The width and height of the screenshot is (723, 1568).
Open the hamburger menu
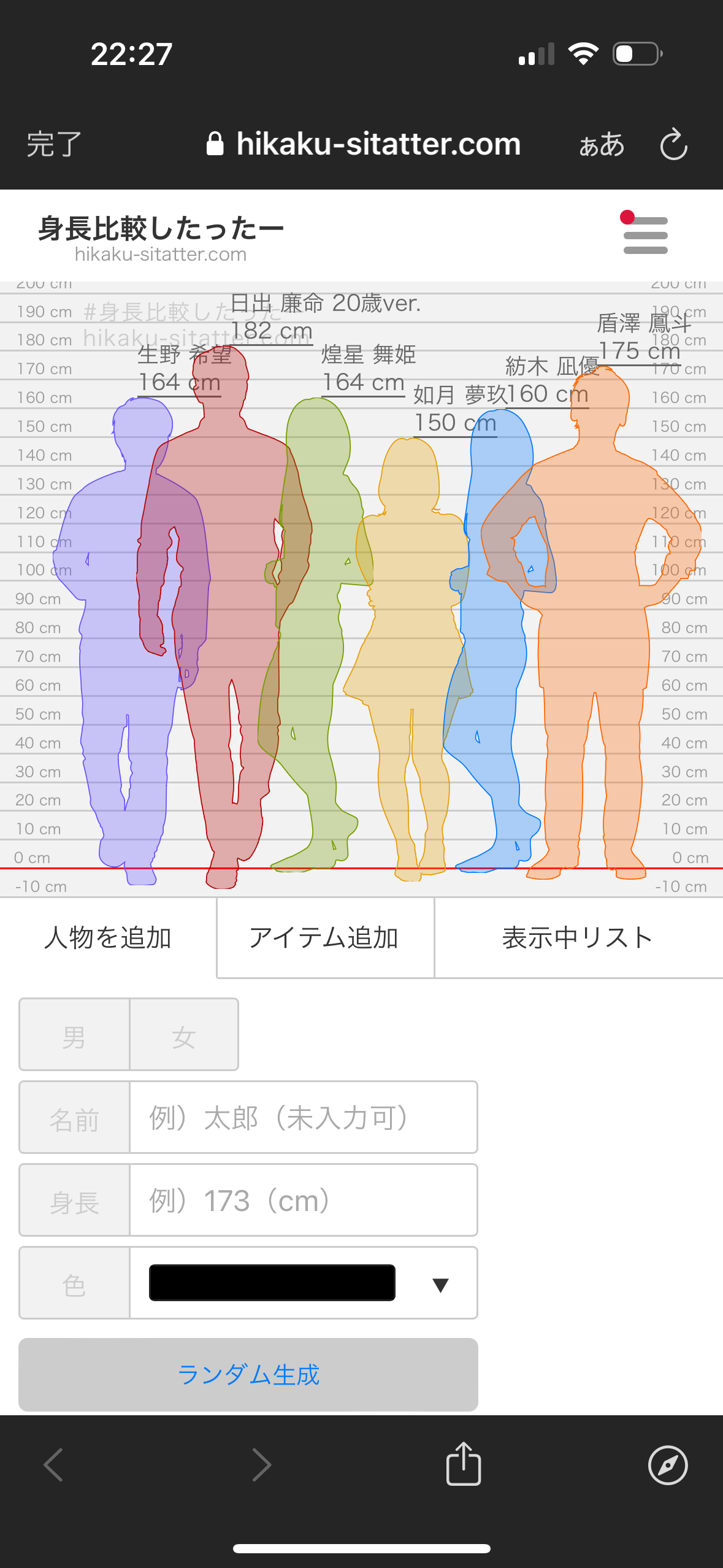pos(645,234)
